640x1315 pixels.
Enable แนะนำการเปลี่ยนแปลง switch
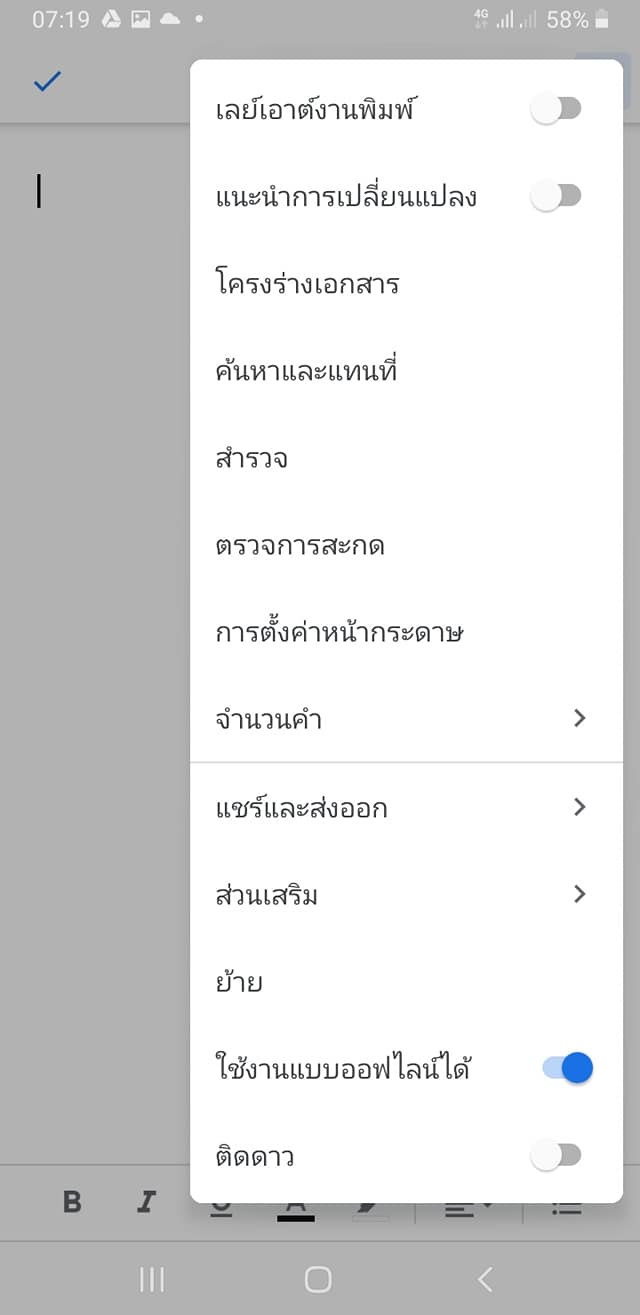click(556, 196)
